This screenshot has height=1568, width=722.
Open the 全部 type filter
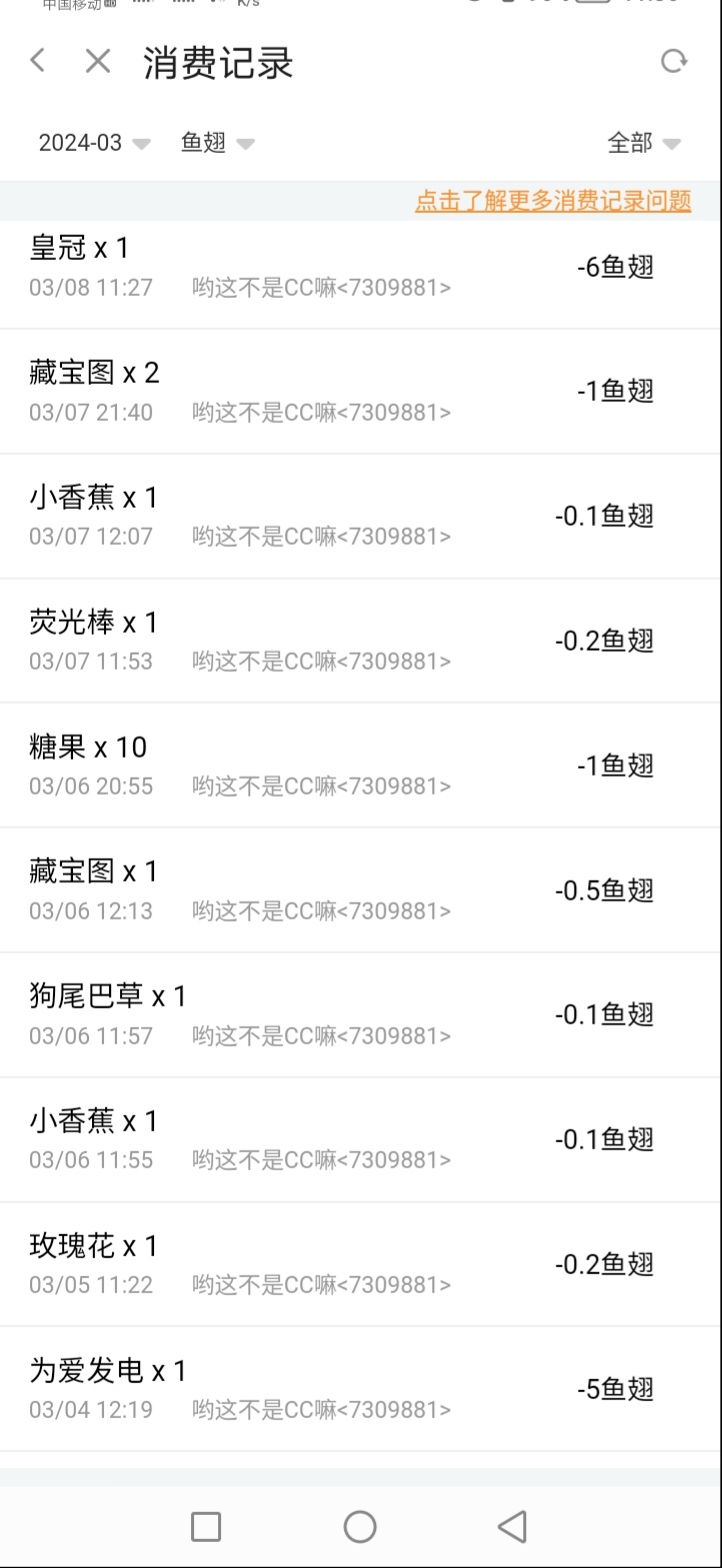(x=643, y=143)
